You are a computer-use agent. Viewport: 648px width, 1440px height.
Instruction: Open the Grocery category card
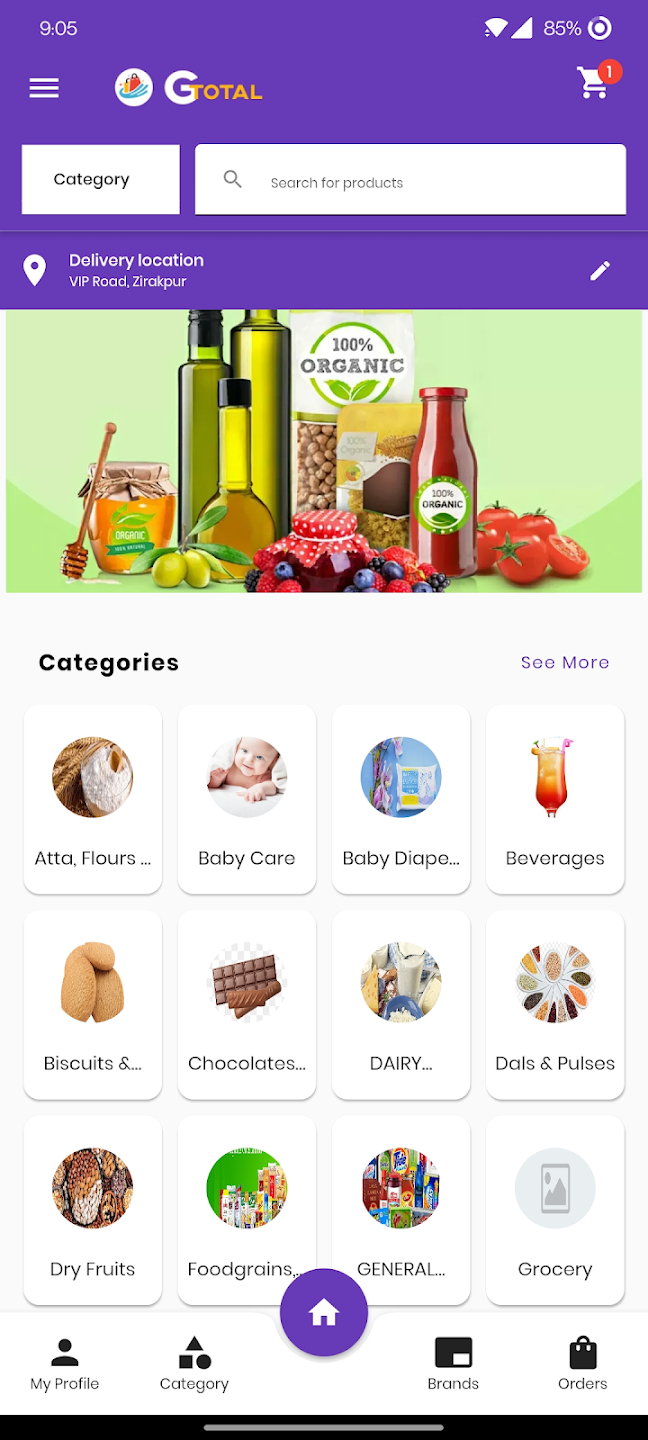click(x=555, y=1210)
